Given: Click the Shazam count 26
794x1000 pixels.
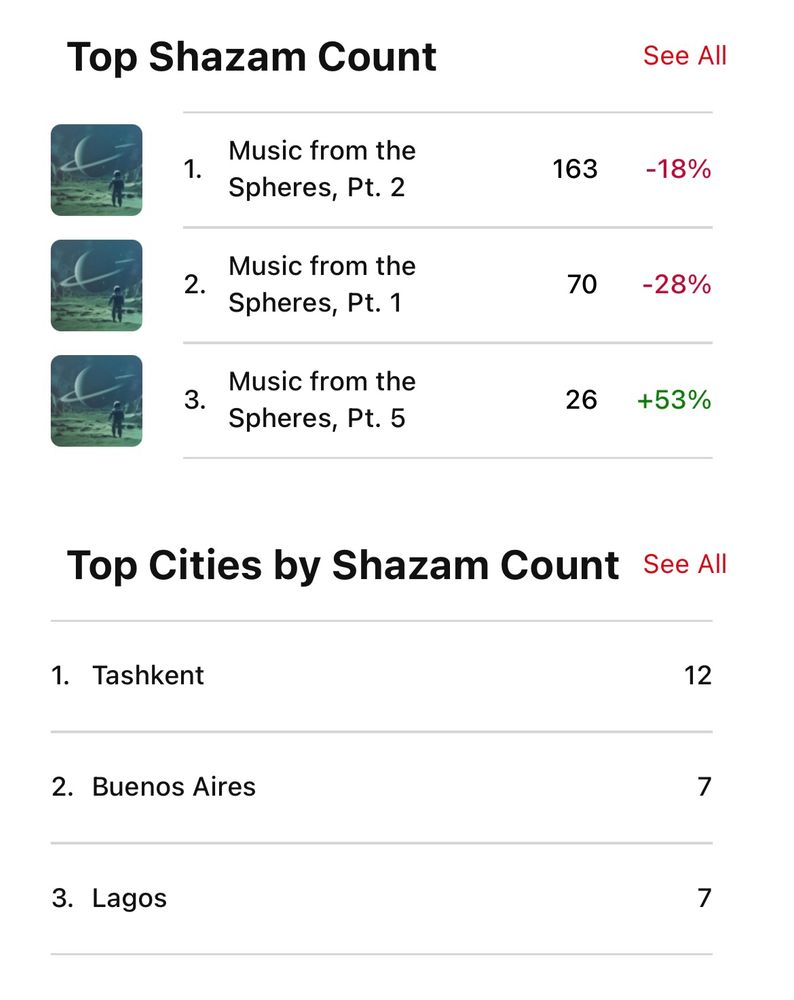Looking at the screenshot, I should (x=583, y=400).
